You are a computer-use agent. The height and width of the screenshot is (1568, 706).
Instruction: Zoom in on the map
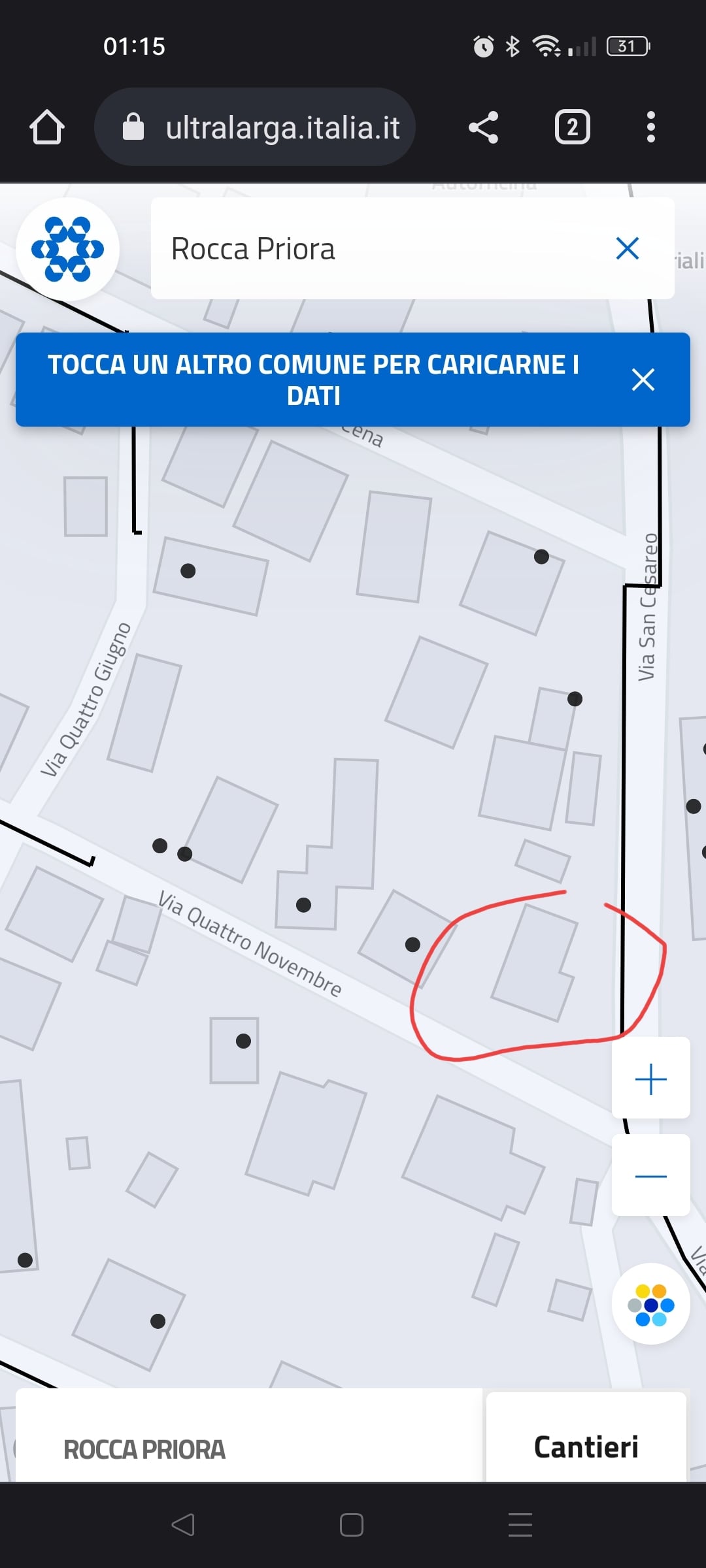coord(651,1079)
